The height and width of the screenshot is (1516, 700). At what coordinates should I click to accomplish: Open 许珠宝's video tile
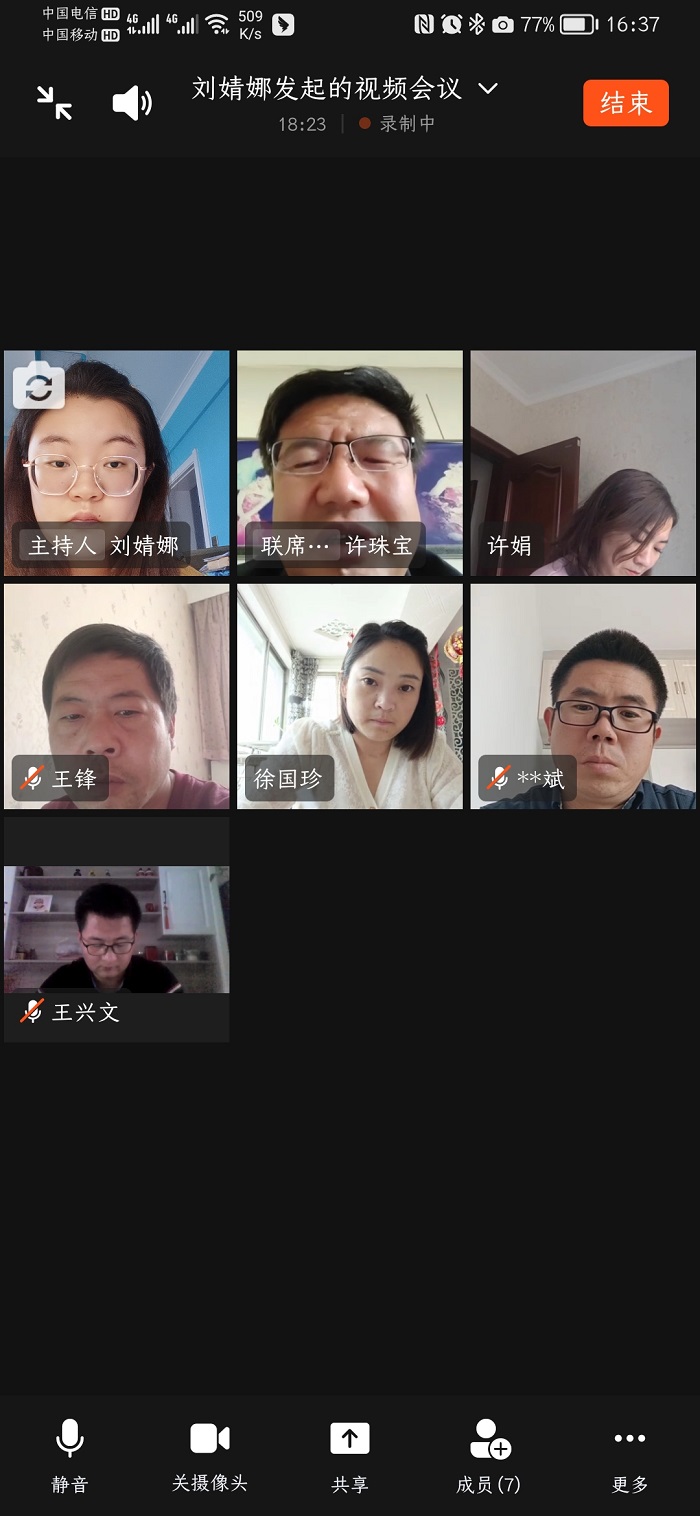(x=349, y=463)
